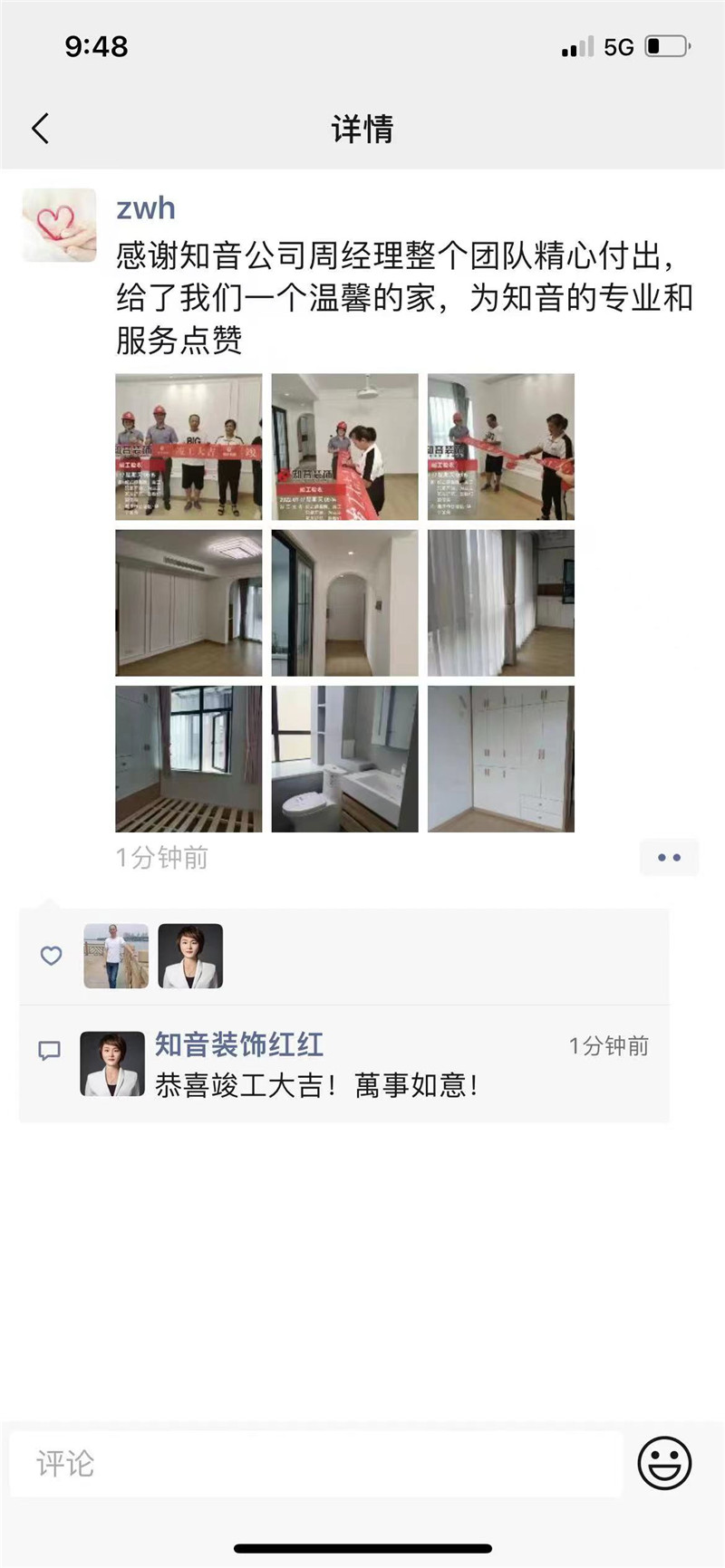This screenshot has width=725, height=1568.
Task: Open zwh's profile picture
Action: (59, 226)
